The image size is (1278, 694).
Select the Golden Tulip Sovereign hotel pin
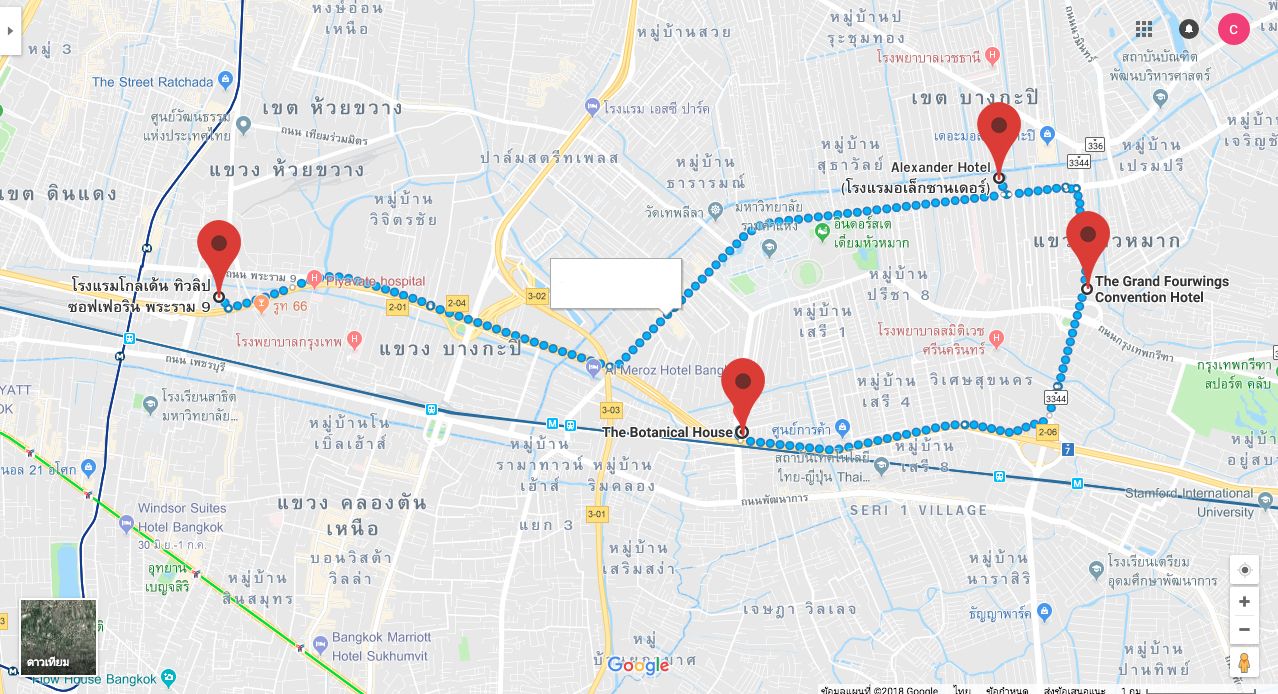point(219,248)
